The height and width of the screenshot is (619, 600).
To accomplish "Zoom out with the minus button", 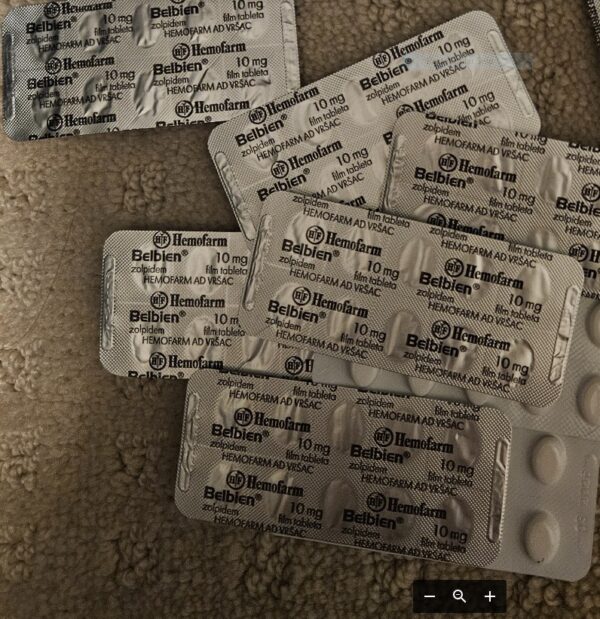I will 430,596.
